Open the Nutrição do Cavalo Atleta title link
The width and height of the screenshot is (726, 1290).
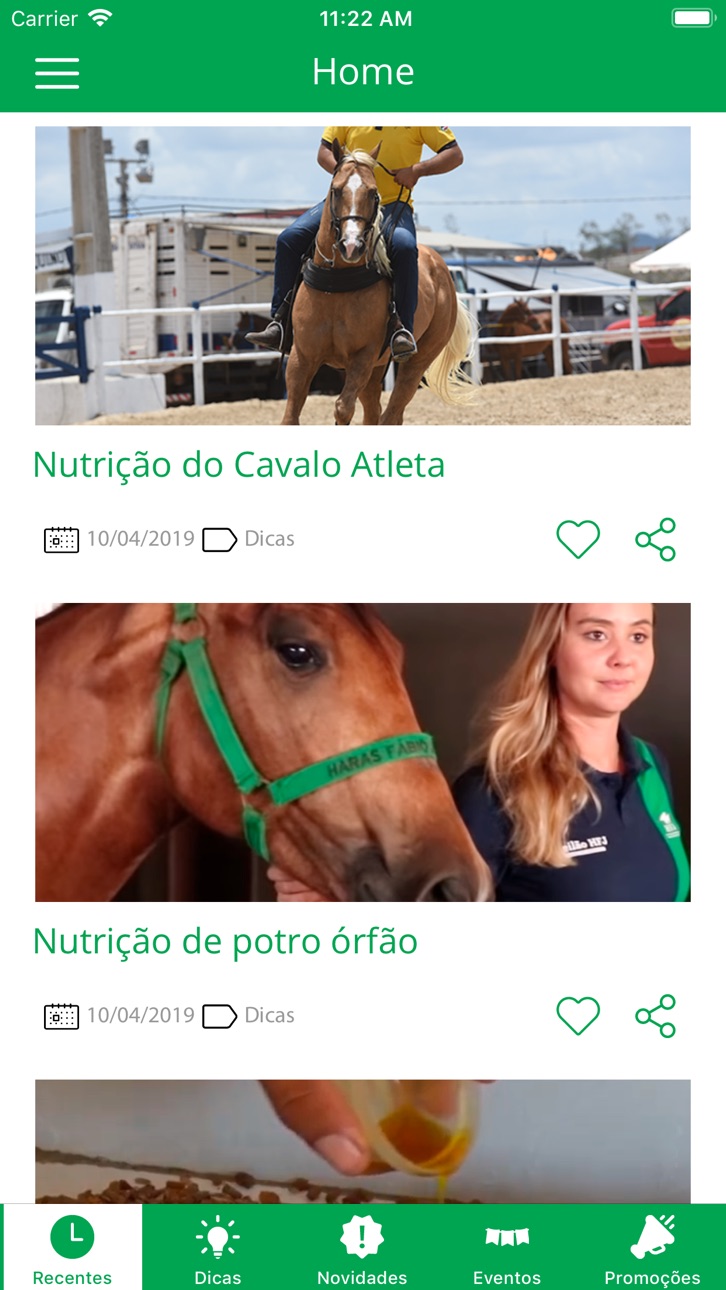[x=239, y=465]
